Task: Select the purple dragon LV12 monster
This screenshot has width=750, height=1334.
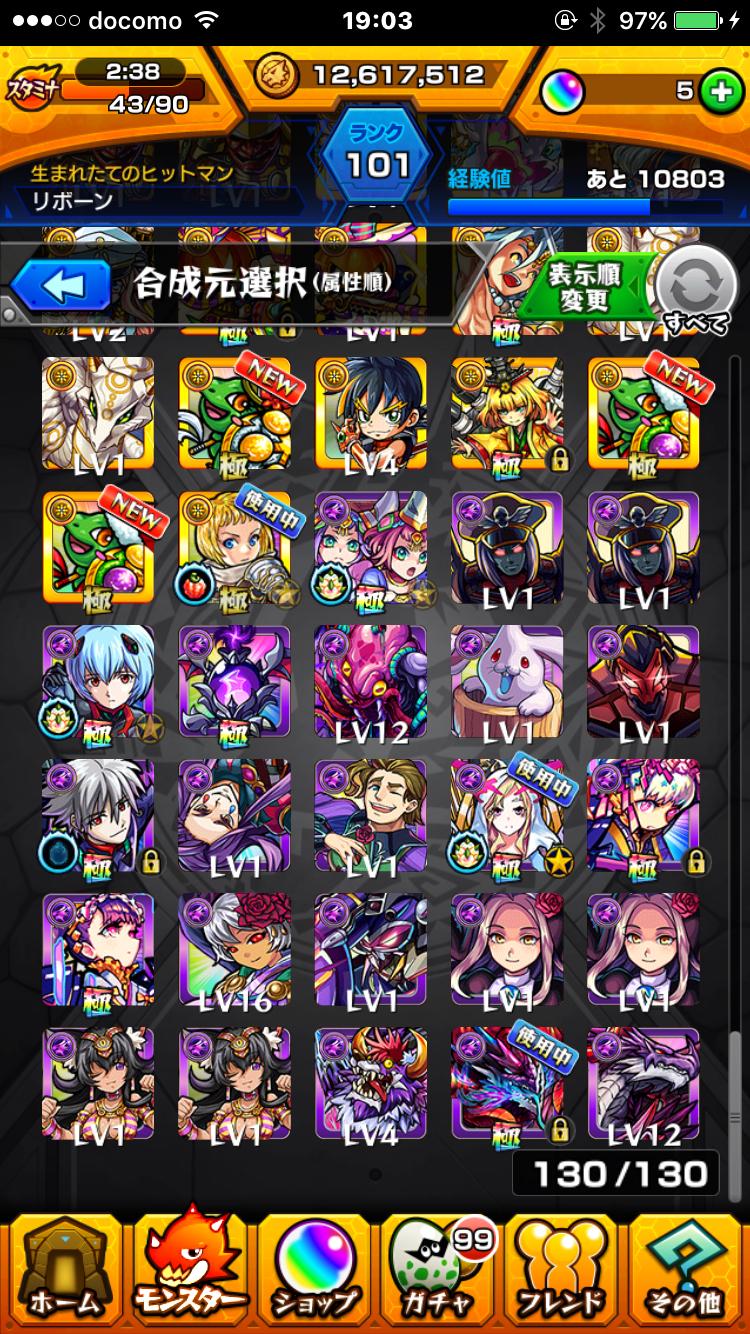Action: (642, 1084)
